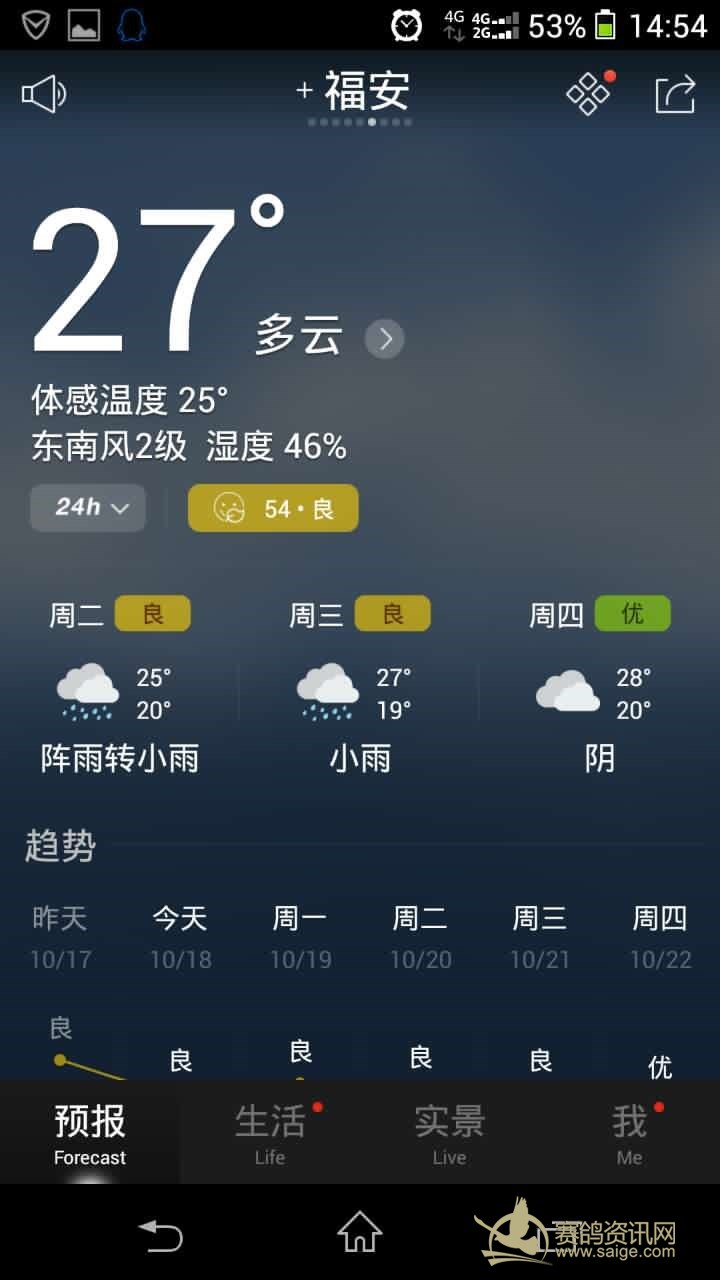Viewport: 720px width, 1280px height.
Task: Switch to the 生活 Life tab
Action: (x=270, y=1133)
